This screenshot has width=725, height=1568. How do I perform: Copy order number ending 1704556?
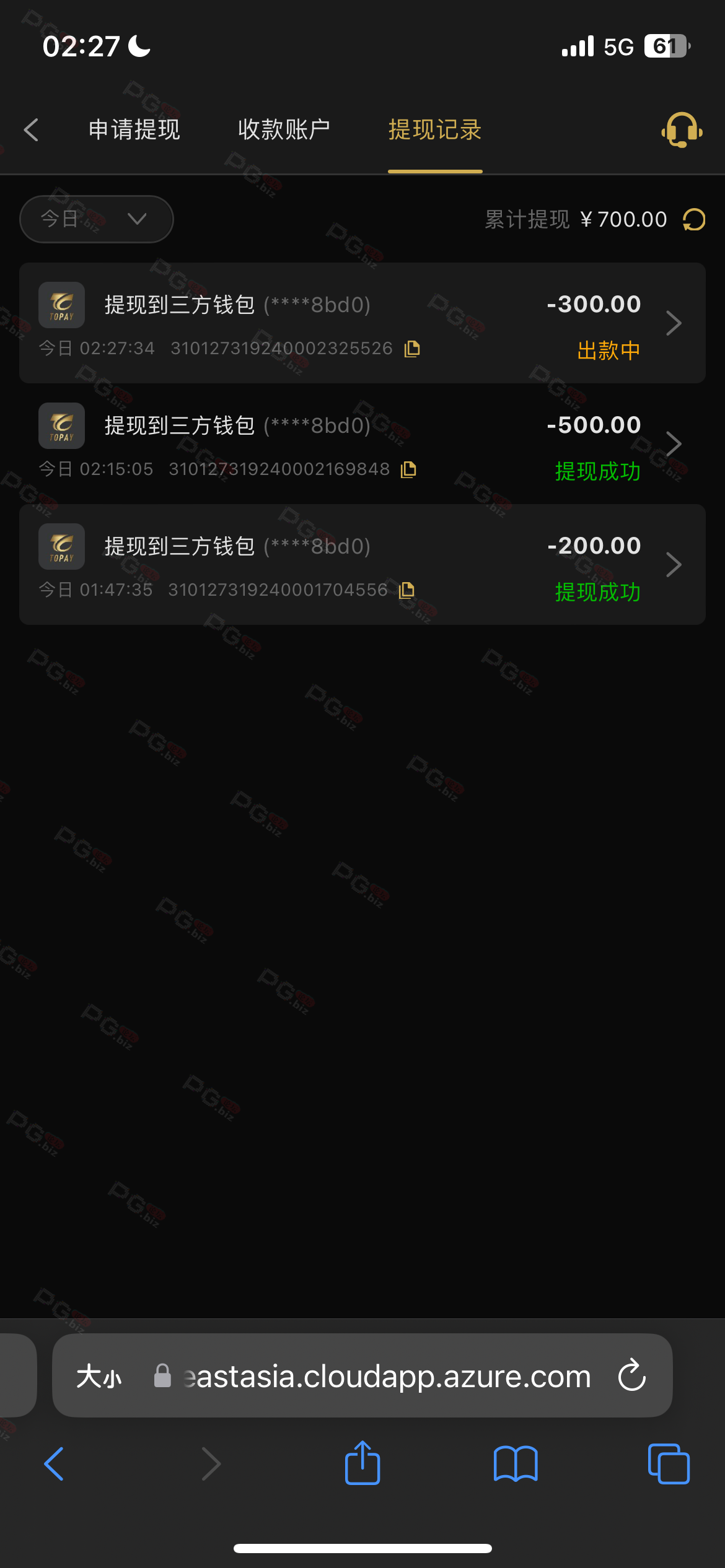coord(406,590)
